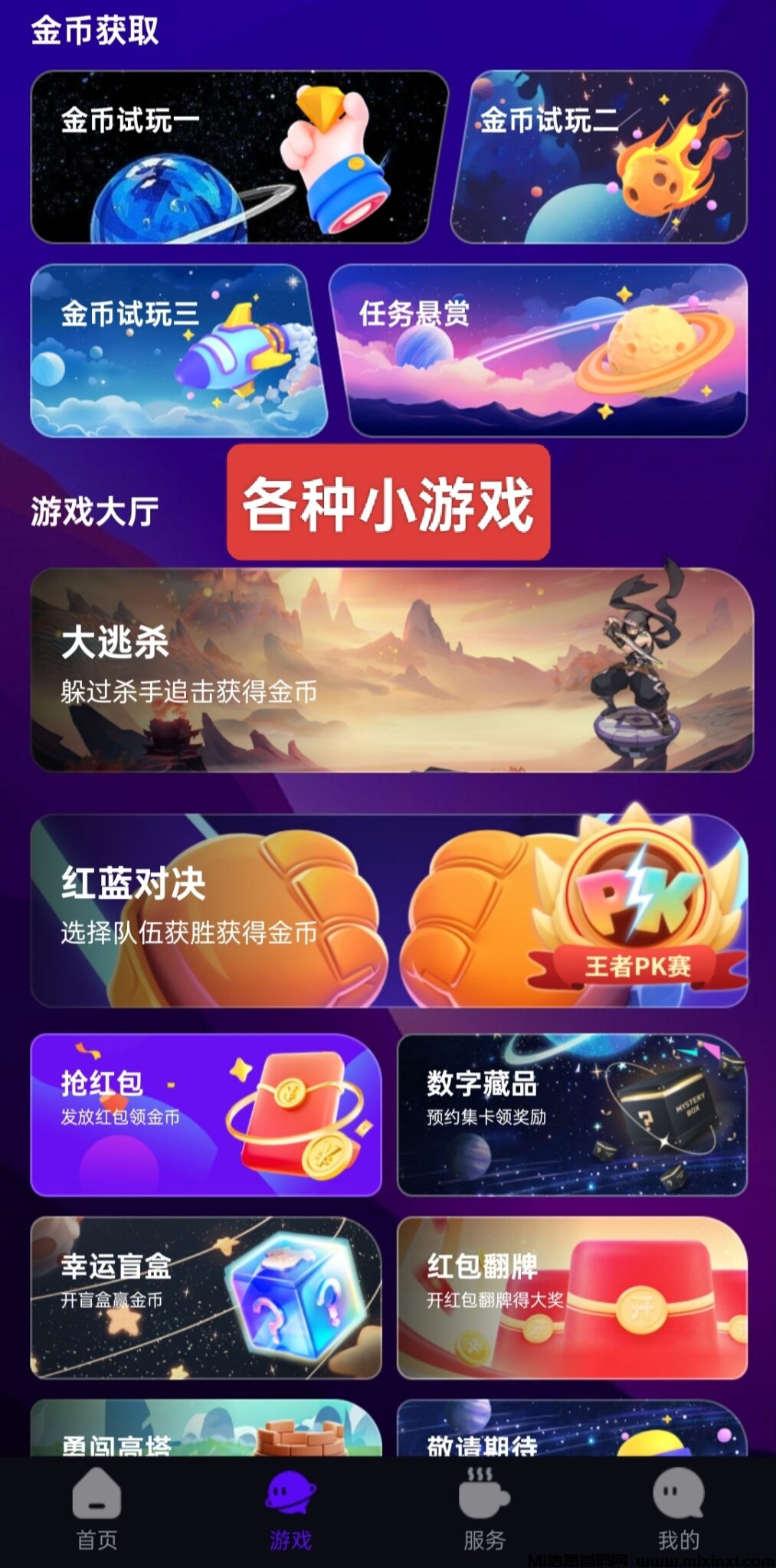
Task: Open the 金币试玩二 card
Action: (x=599, y=157)
